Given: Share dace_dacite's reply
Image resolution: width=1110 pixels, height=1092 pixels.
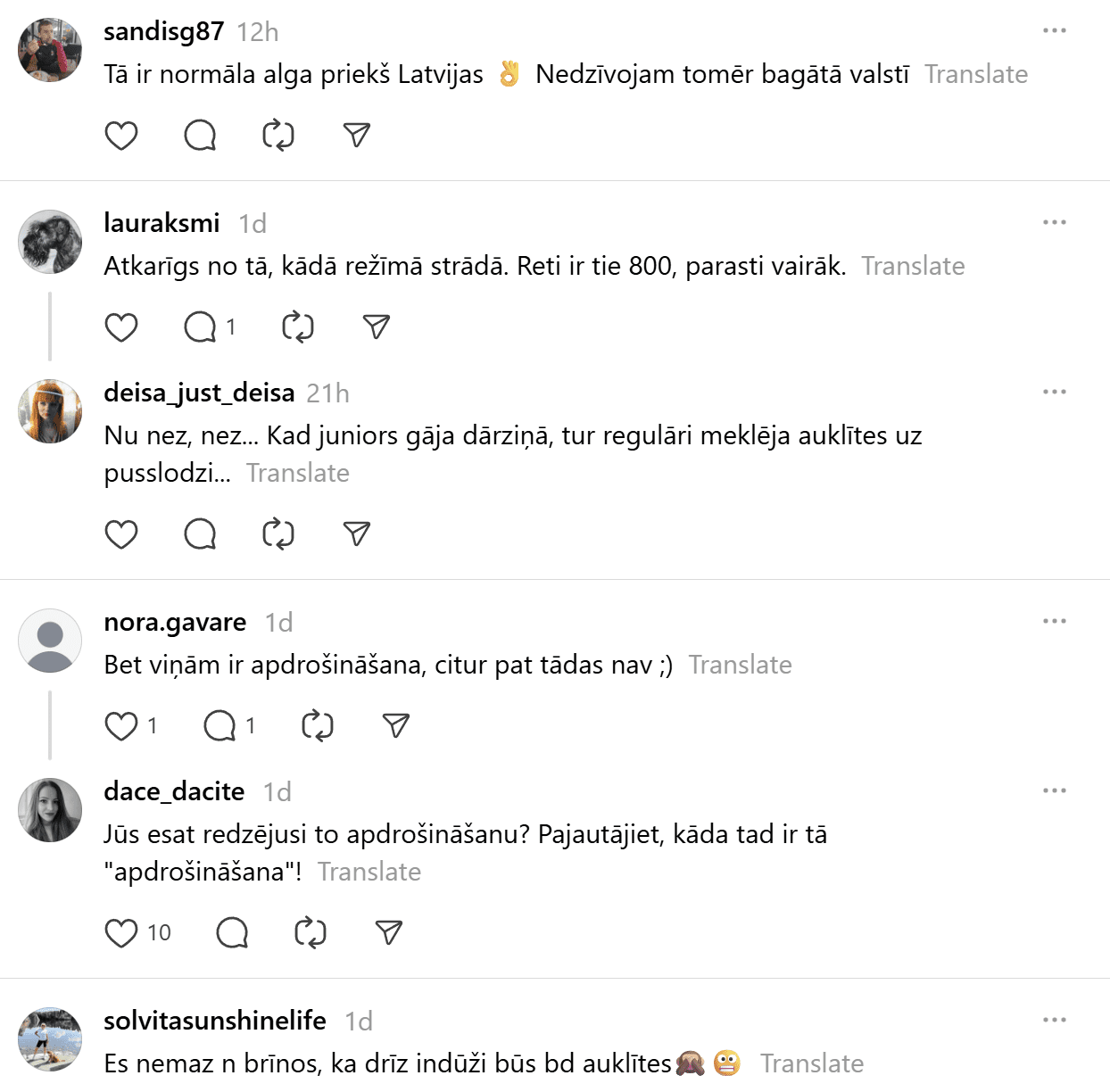Looking at the screenshot, I should [388, 933].
